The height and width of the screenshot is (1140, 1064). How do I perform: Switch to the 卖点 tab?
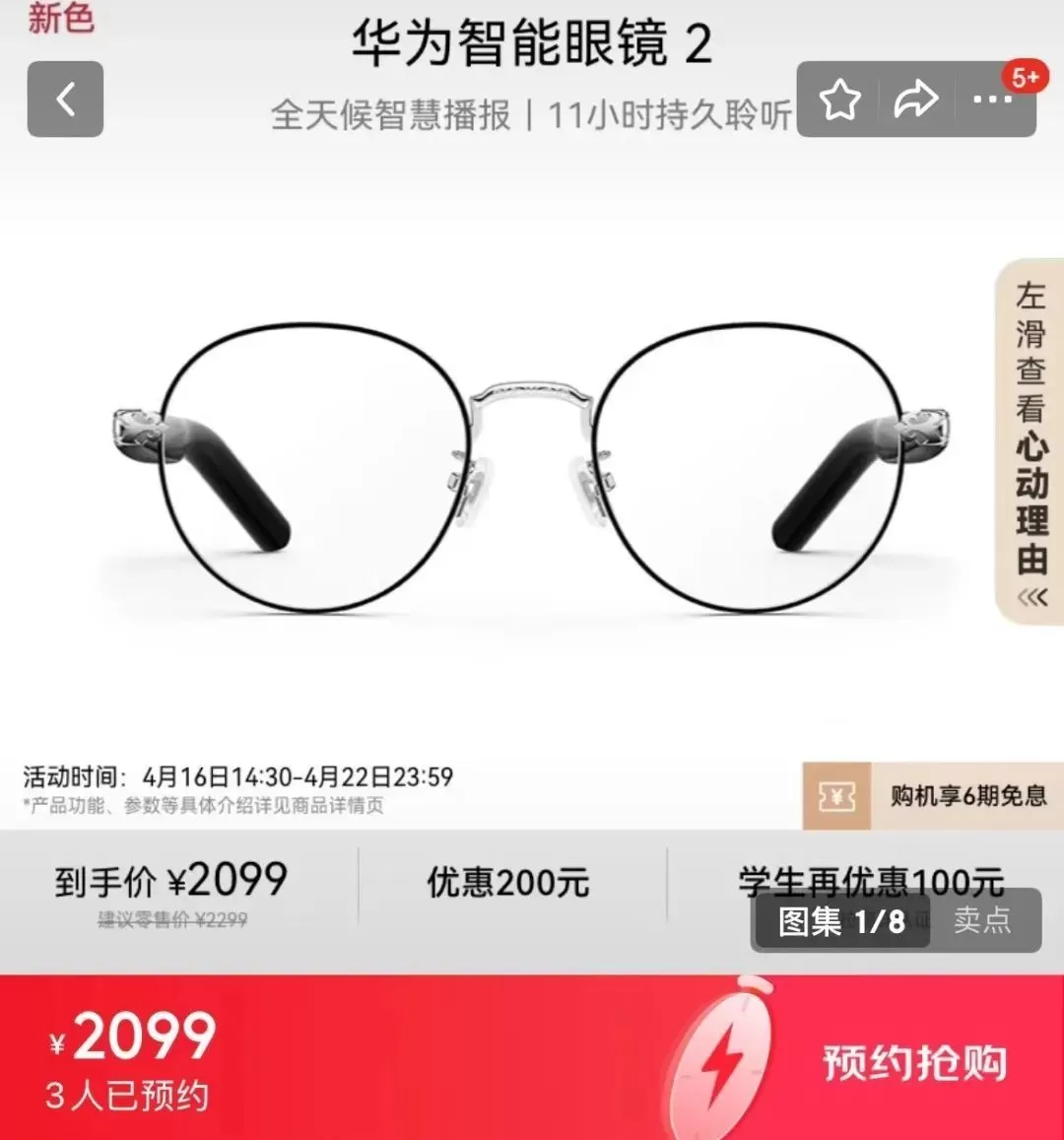[x=982, y=920]
